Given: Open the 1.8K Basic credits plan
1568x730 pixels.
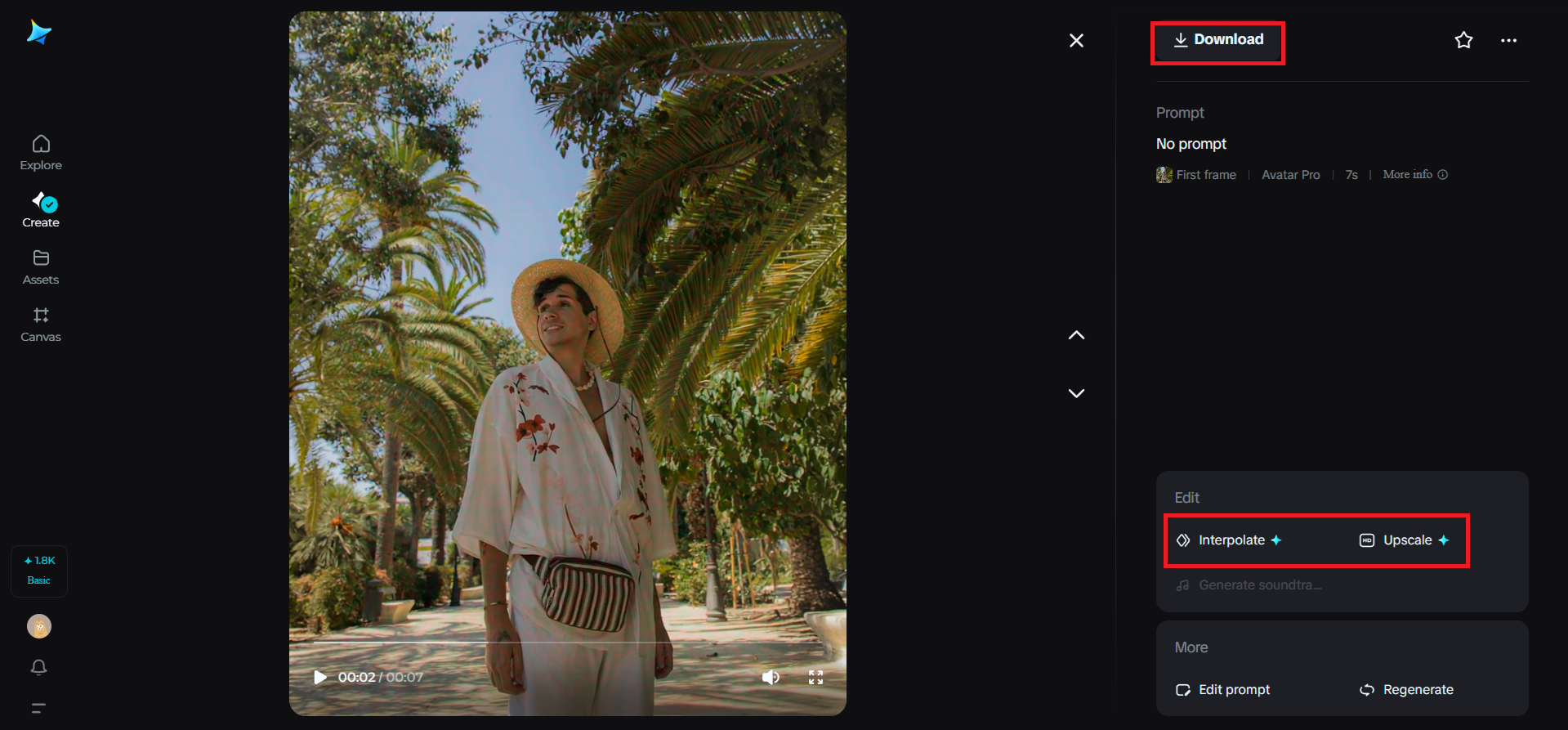Looking at the screenshot, I should [39, 571].
